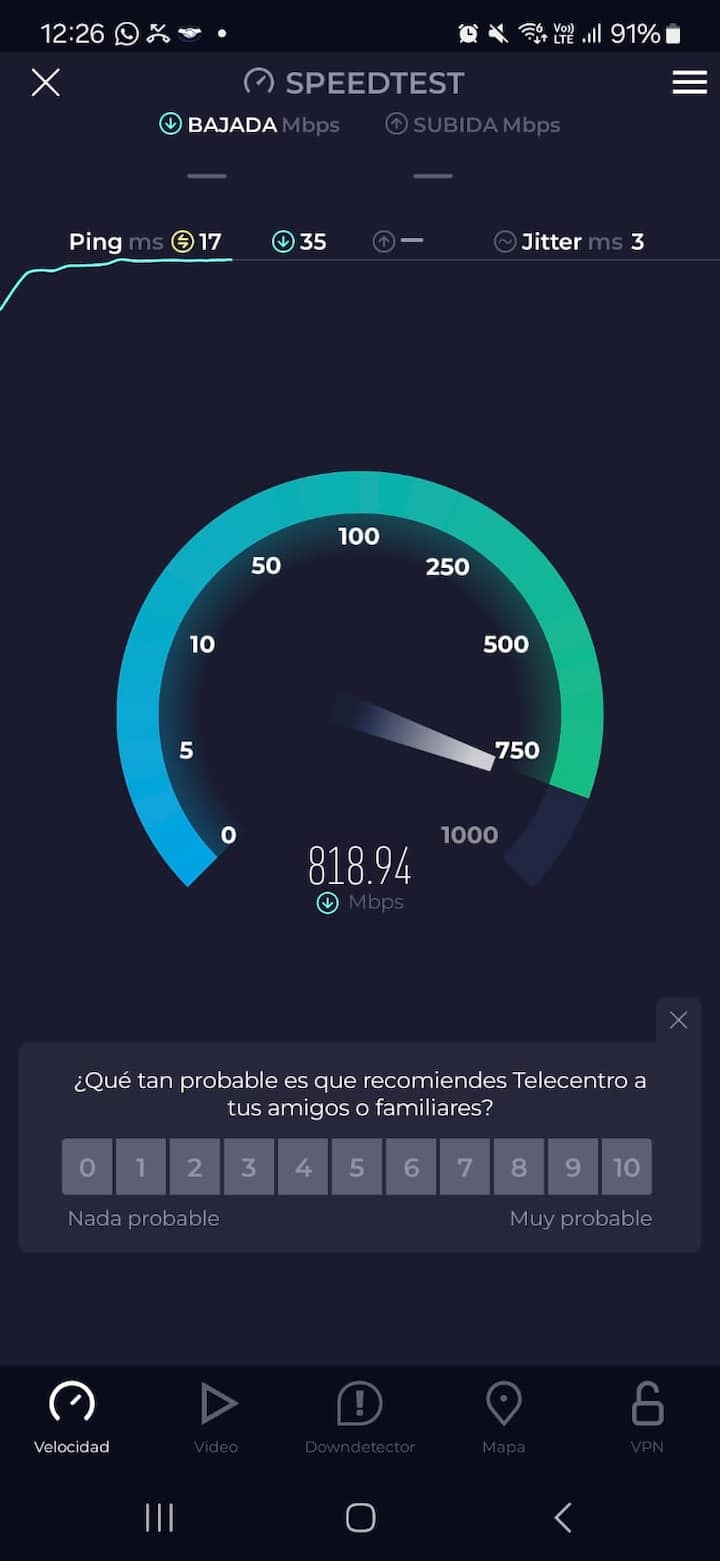Choose rating 3 for Telecentro
720x1561 pixels.
249,1167
